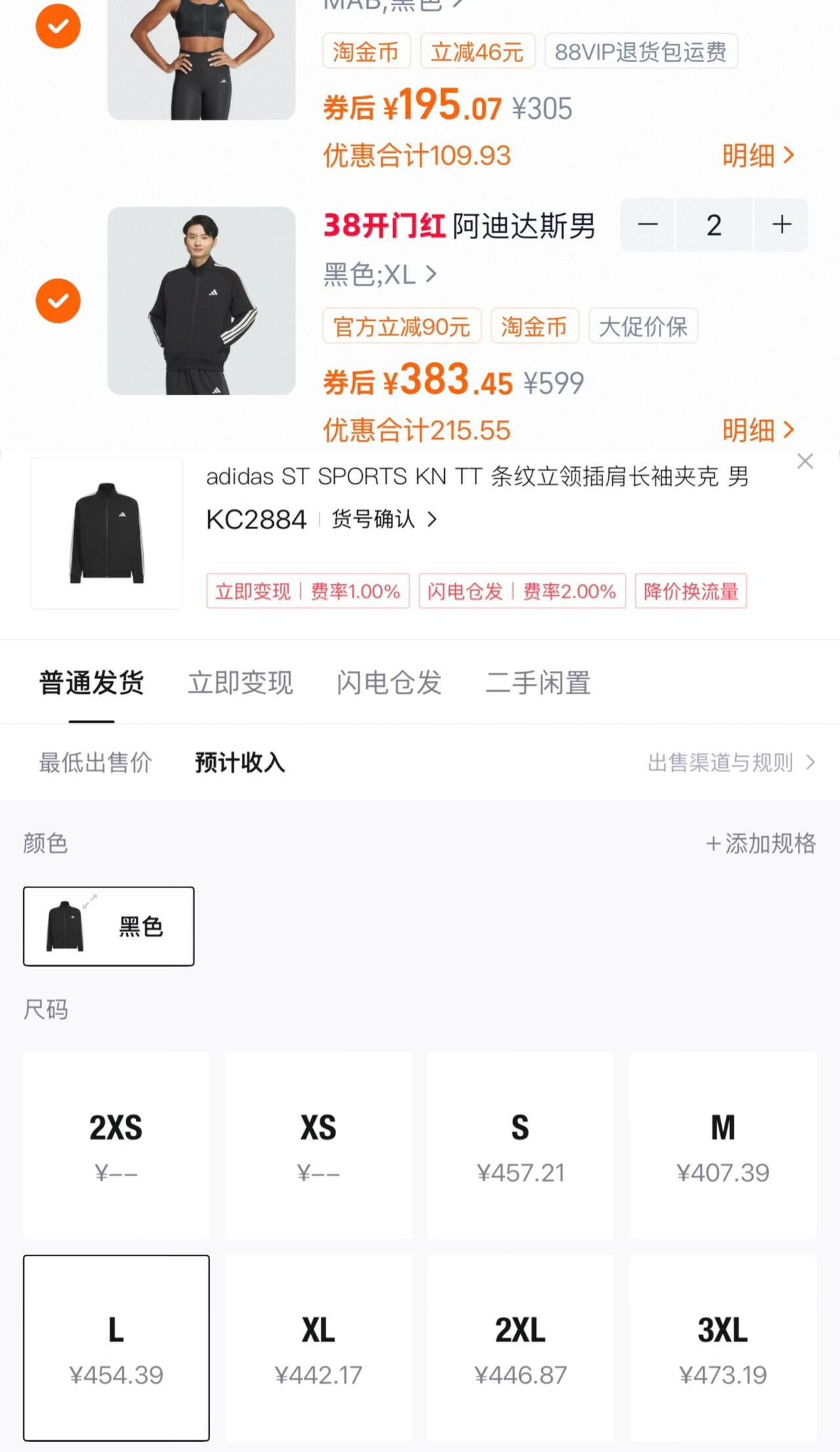Close the adidas jacket selling panel
Viewport: 840px width, 1452px height.
click(x=805, y=461)
